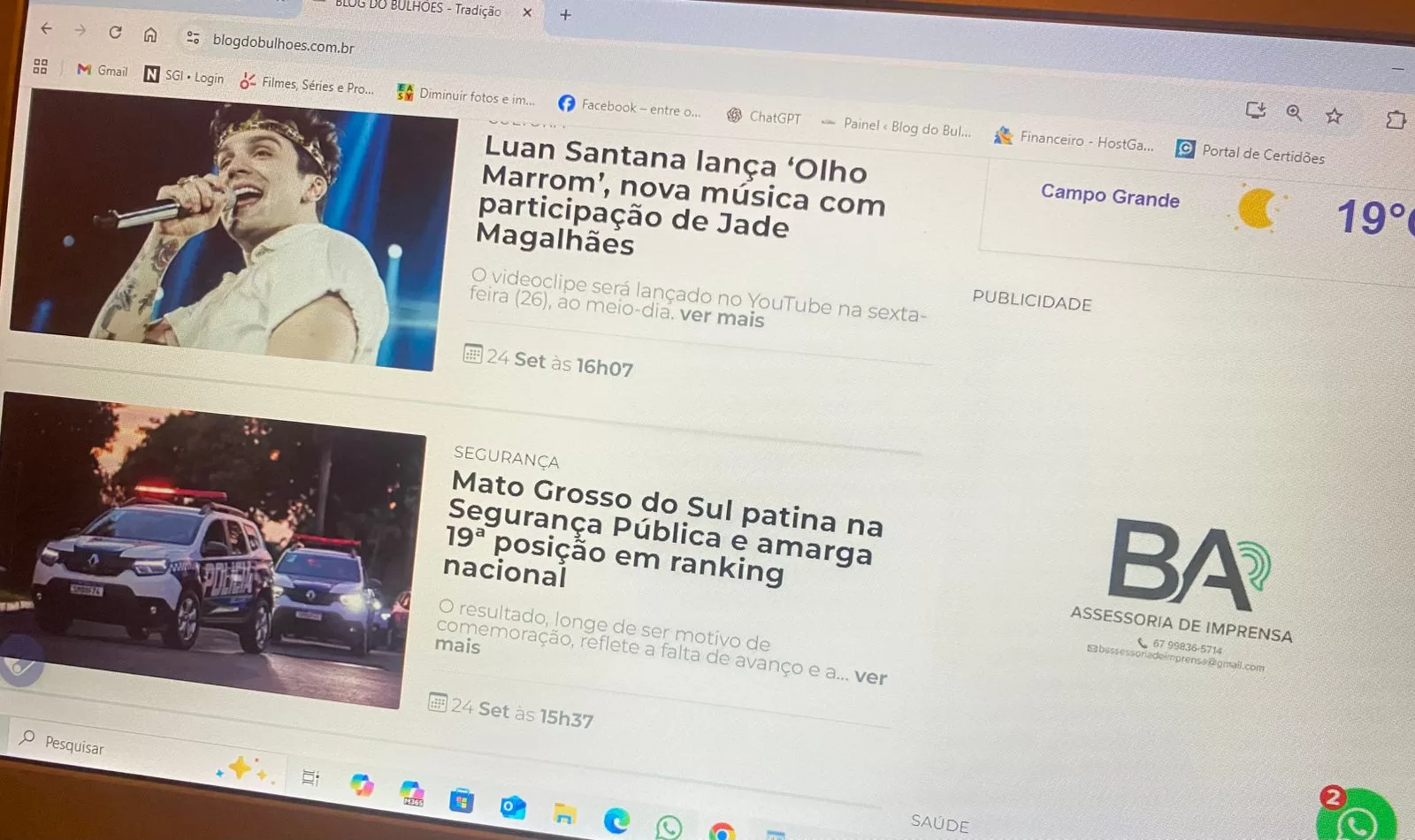The height and width of the screenshot is (840, 1415).
Task: Open the browser home page
Action: pos(150,34)
